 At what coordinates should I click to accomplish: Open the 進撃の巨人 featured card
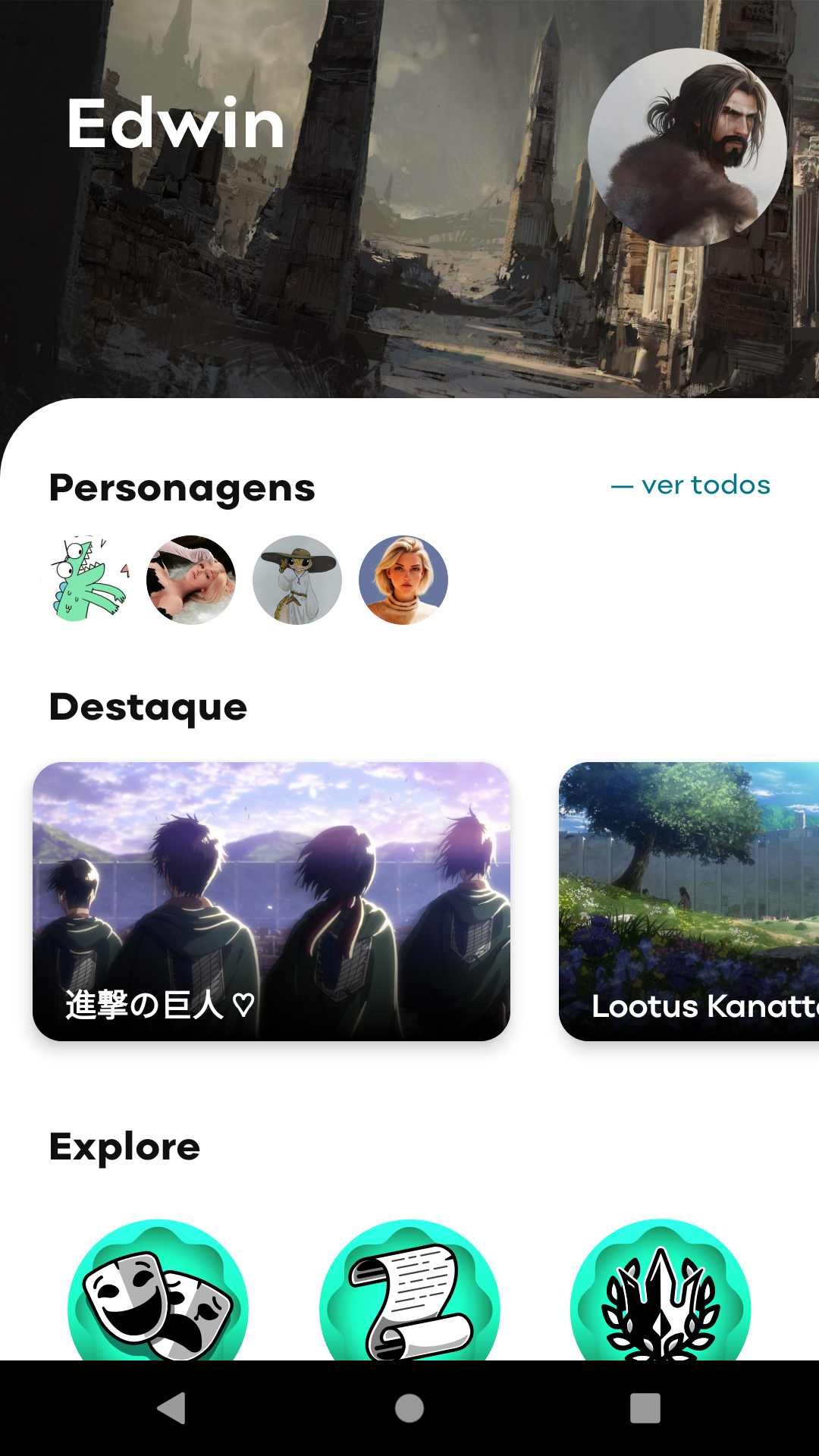click(271, 902)
